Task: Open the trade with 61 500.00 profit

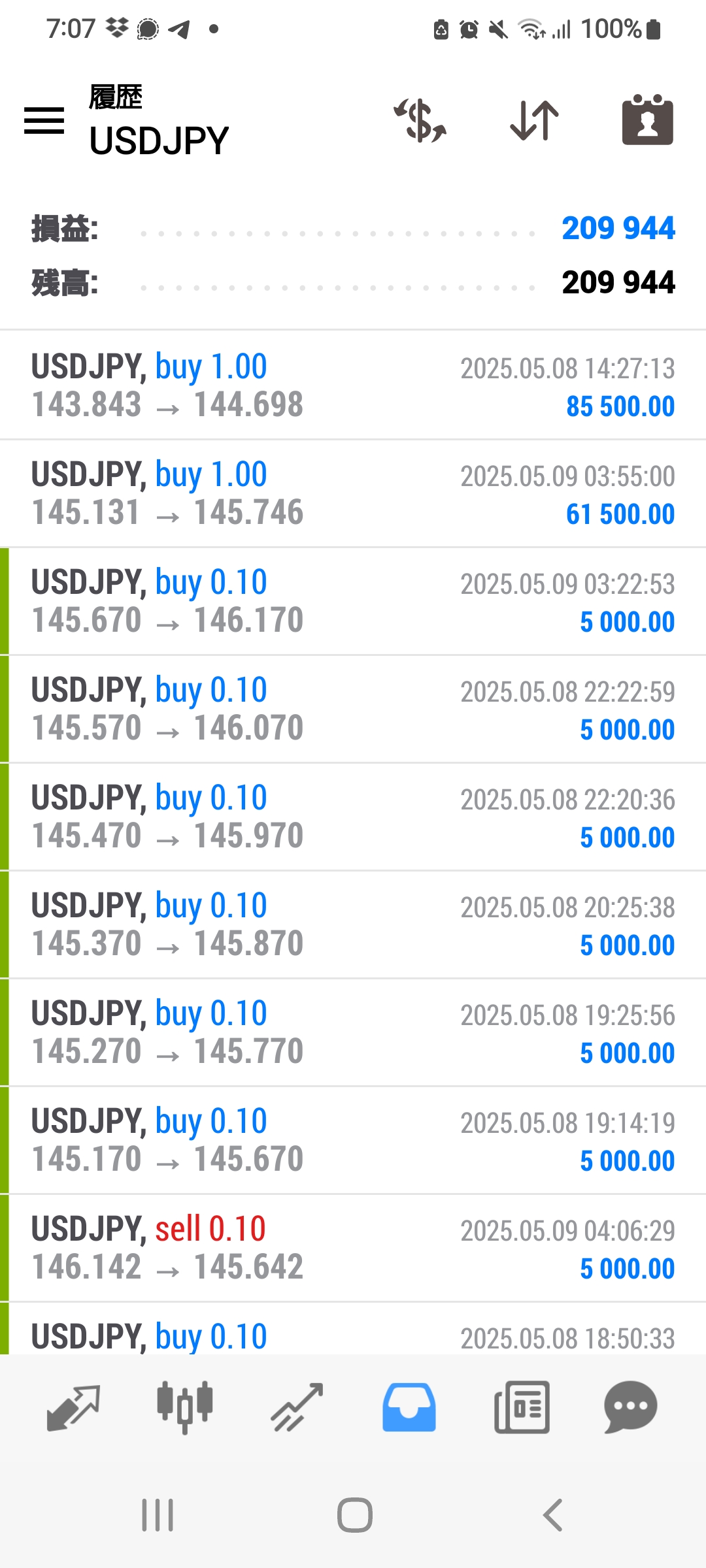Action: [x=353, y=493]
